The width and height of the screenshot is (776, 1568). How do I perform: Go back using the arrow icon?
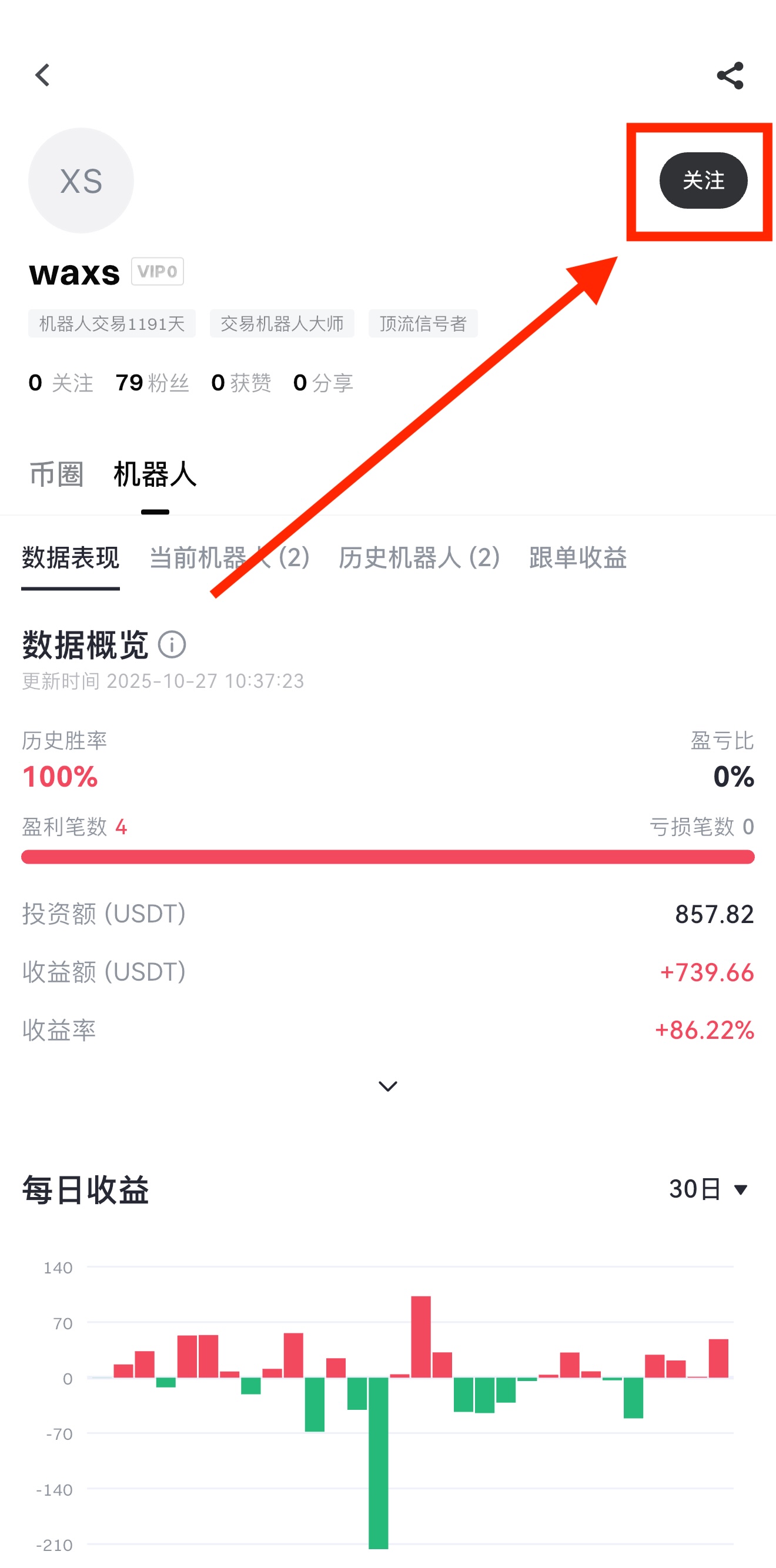coord(42,75)
